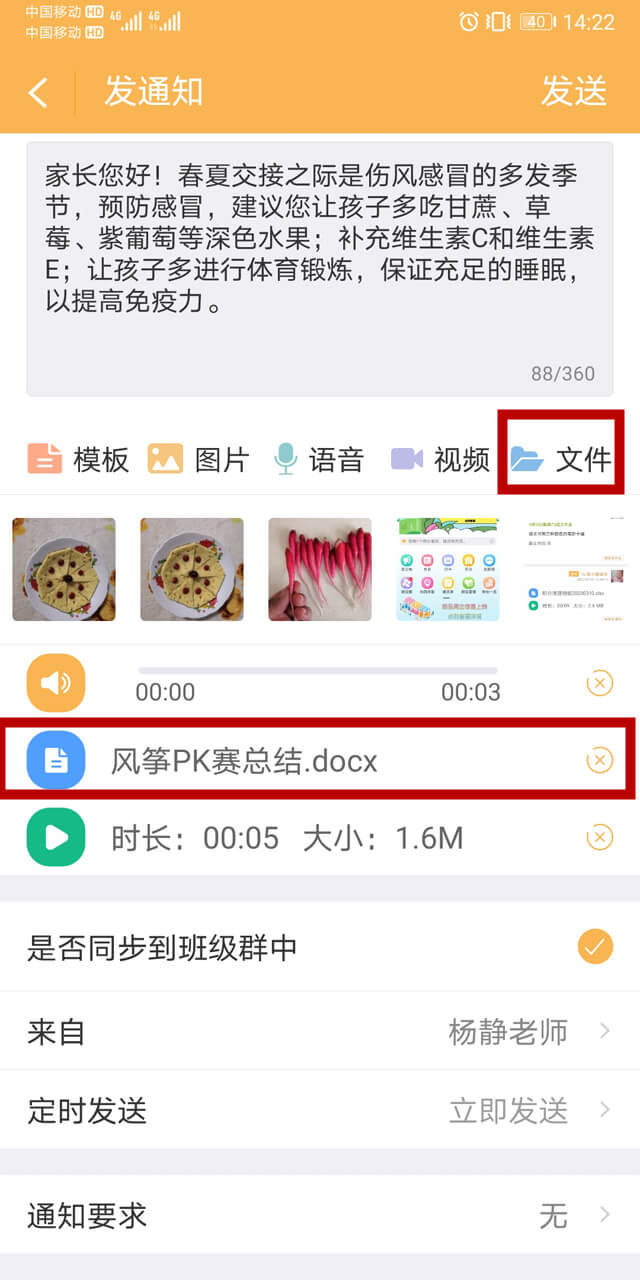Play the 00:03 voice recording
Screen dimensions: 640x1280
coord(56,683)
